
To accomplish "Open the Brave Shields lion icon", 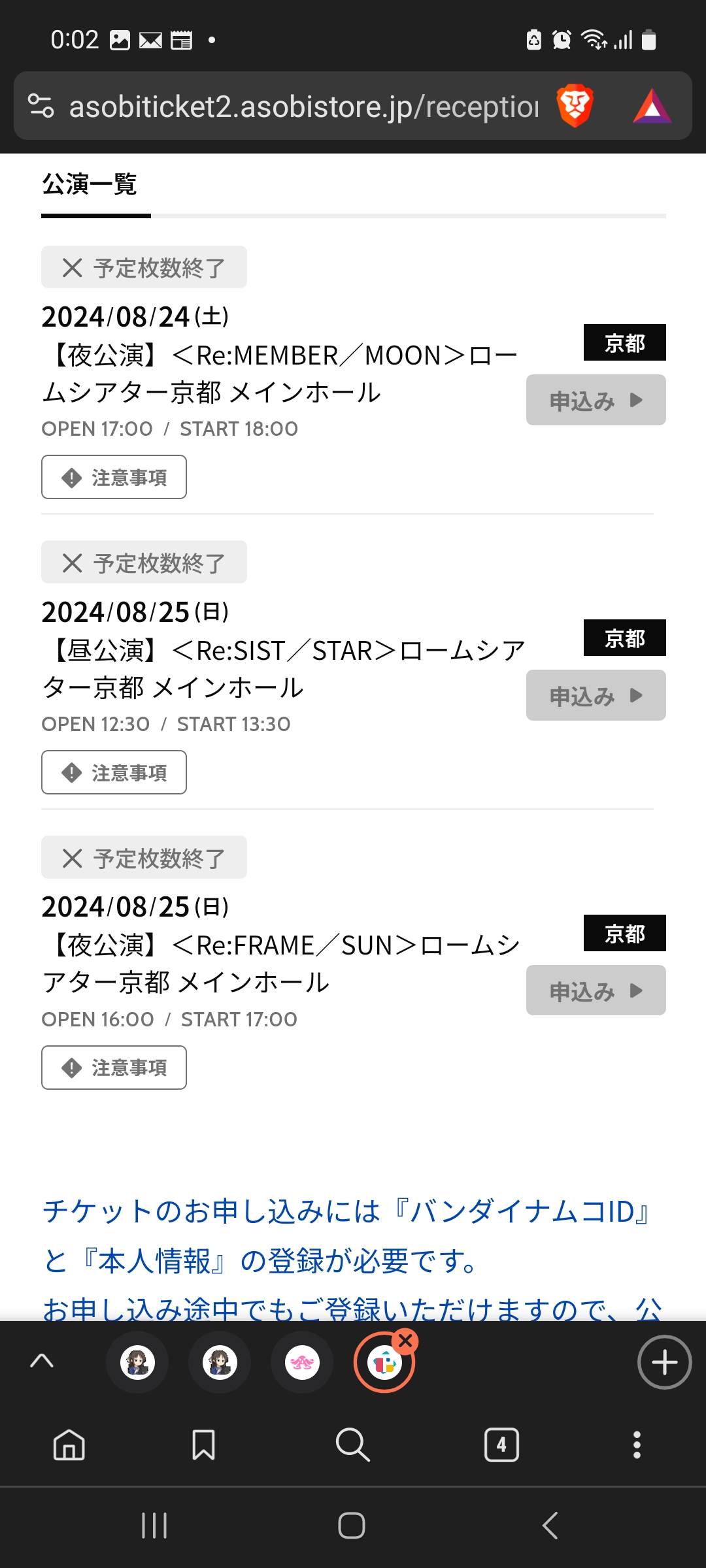I will pos(575,105).
